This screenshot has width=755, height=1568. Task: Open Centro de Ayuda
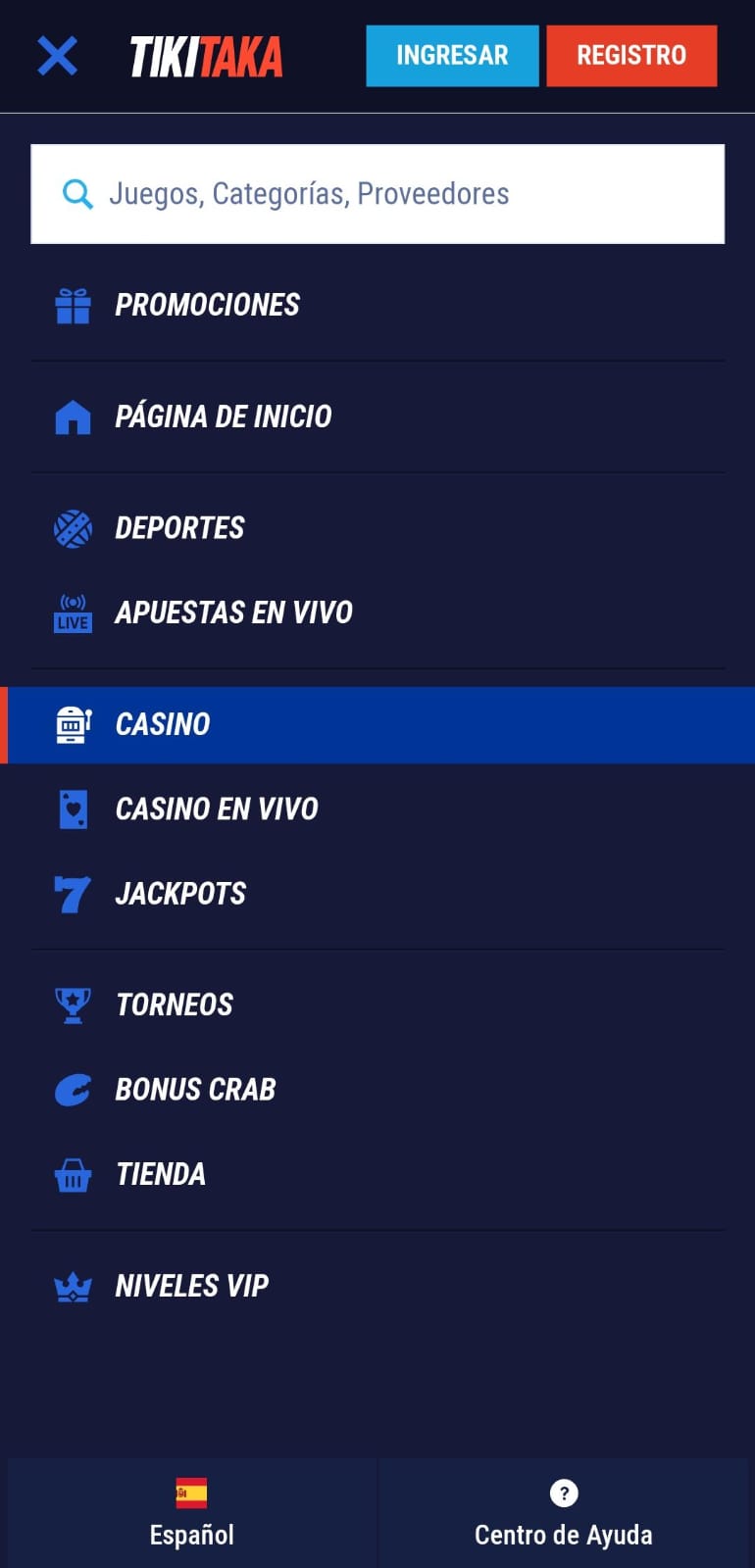click(x=563, y=1513)
